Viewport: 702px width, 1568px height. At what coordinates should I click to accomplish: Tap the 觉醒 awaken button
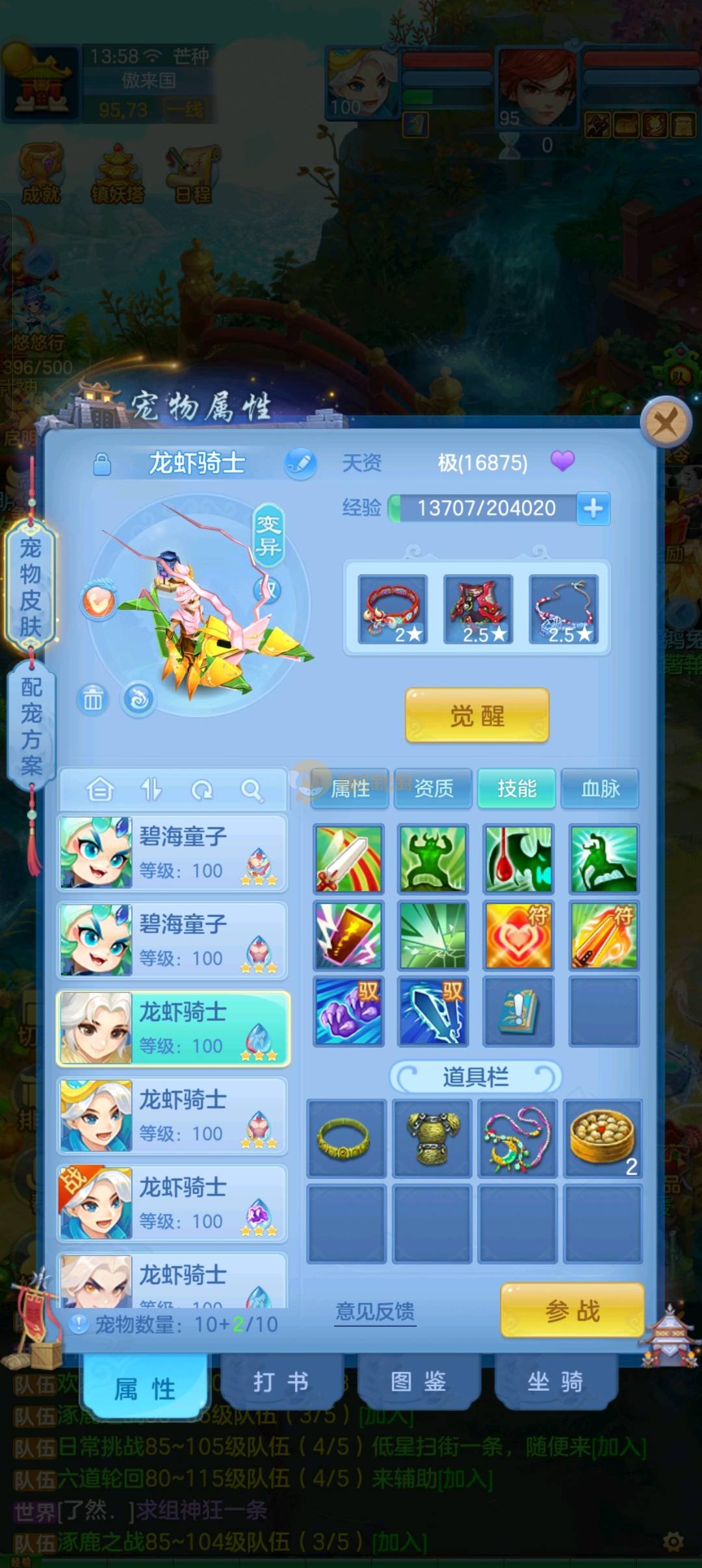coord(477,716)
